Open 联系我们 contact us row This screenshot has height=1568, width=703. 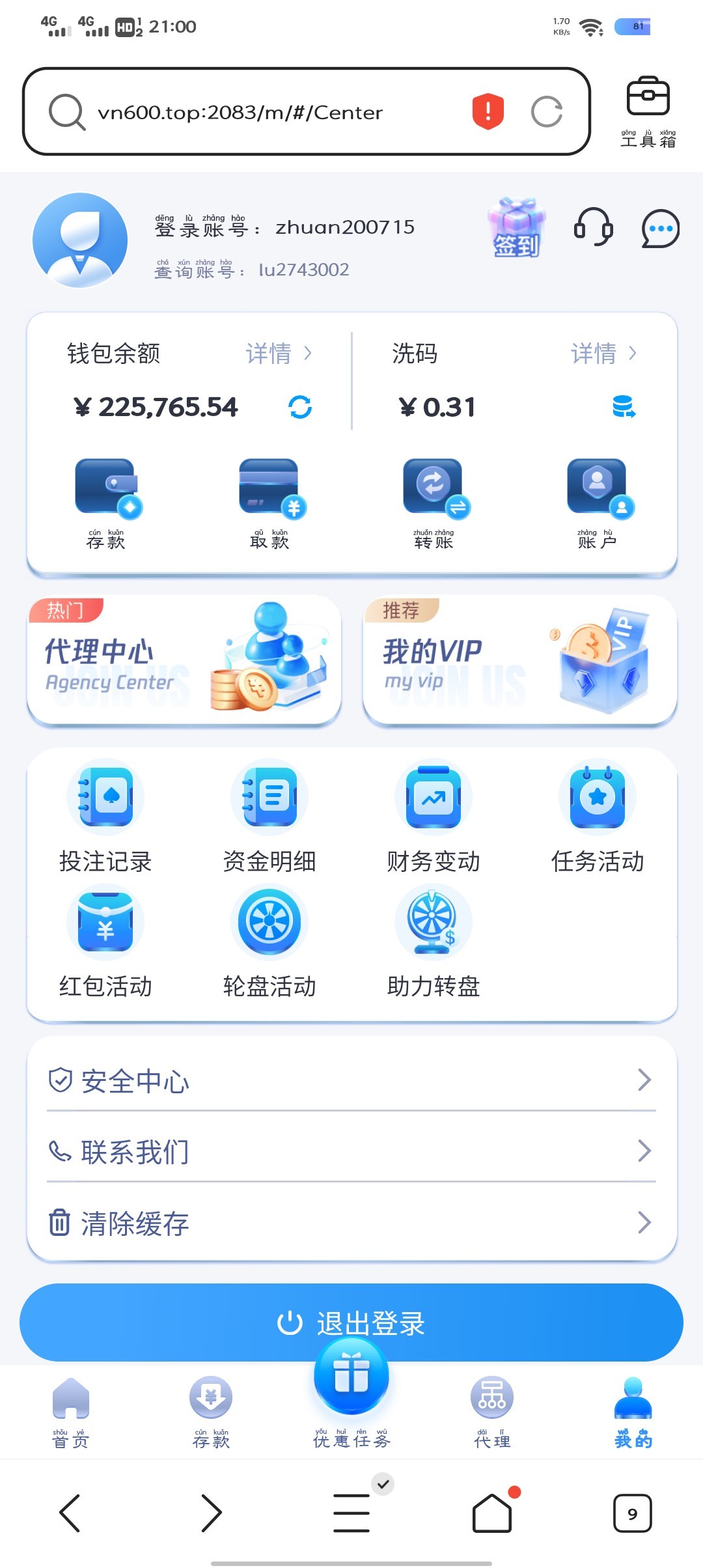point(351,1151)
